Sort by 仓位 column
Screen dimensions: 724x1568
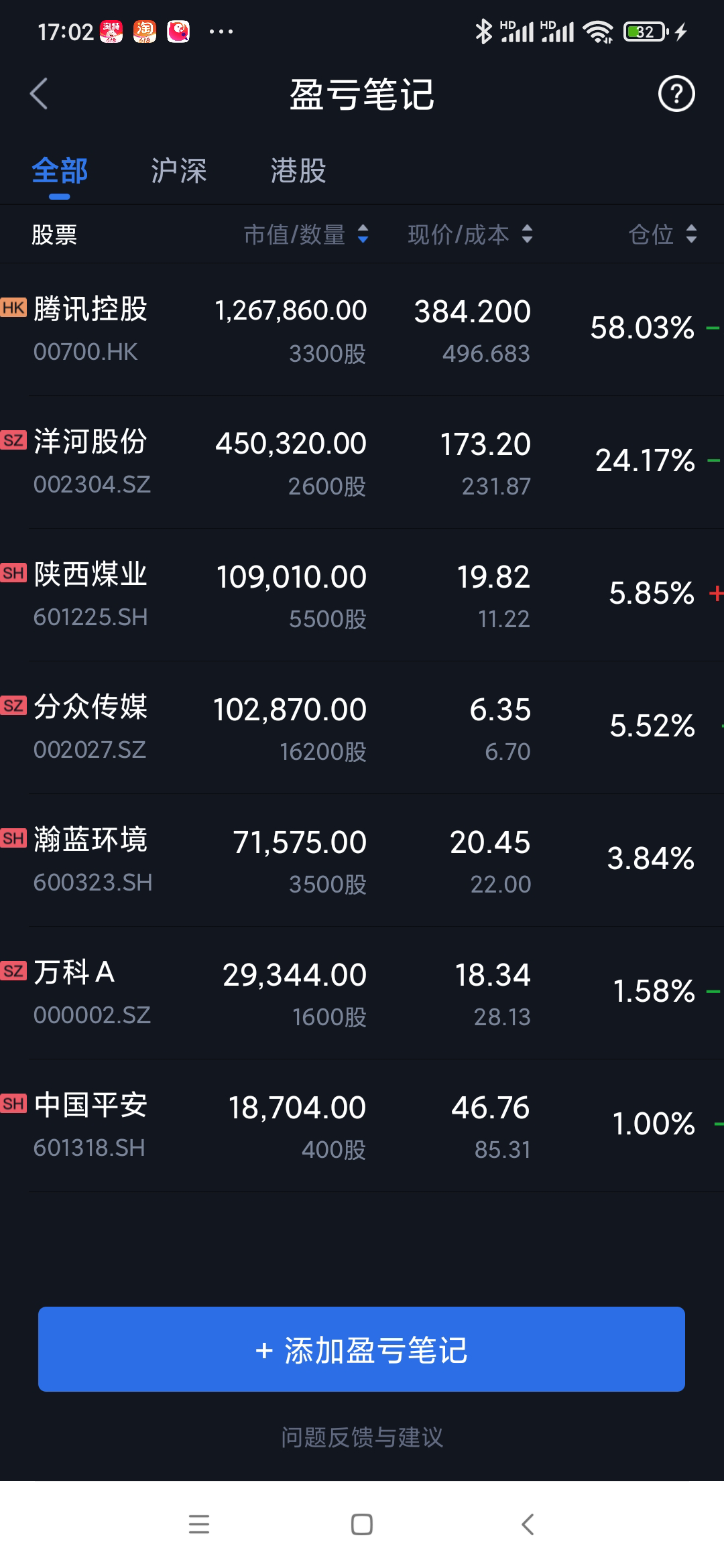[x=662, y=235]
